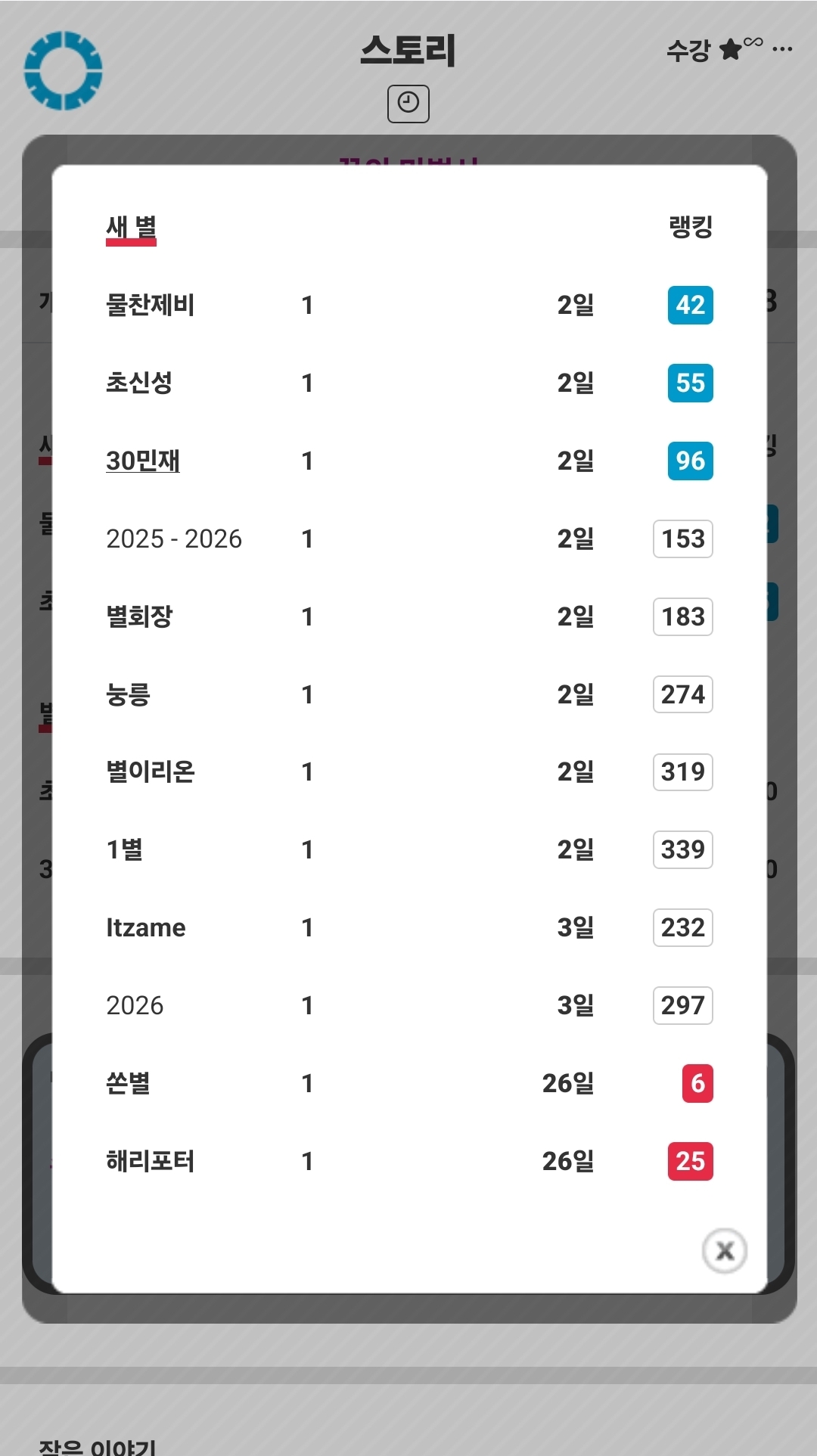
Task: Open the 별이리온 entry
Action: point(151,771)
